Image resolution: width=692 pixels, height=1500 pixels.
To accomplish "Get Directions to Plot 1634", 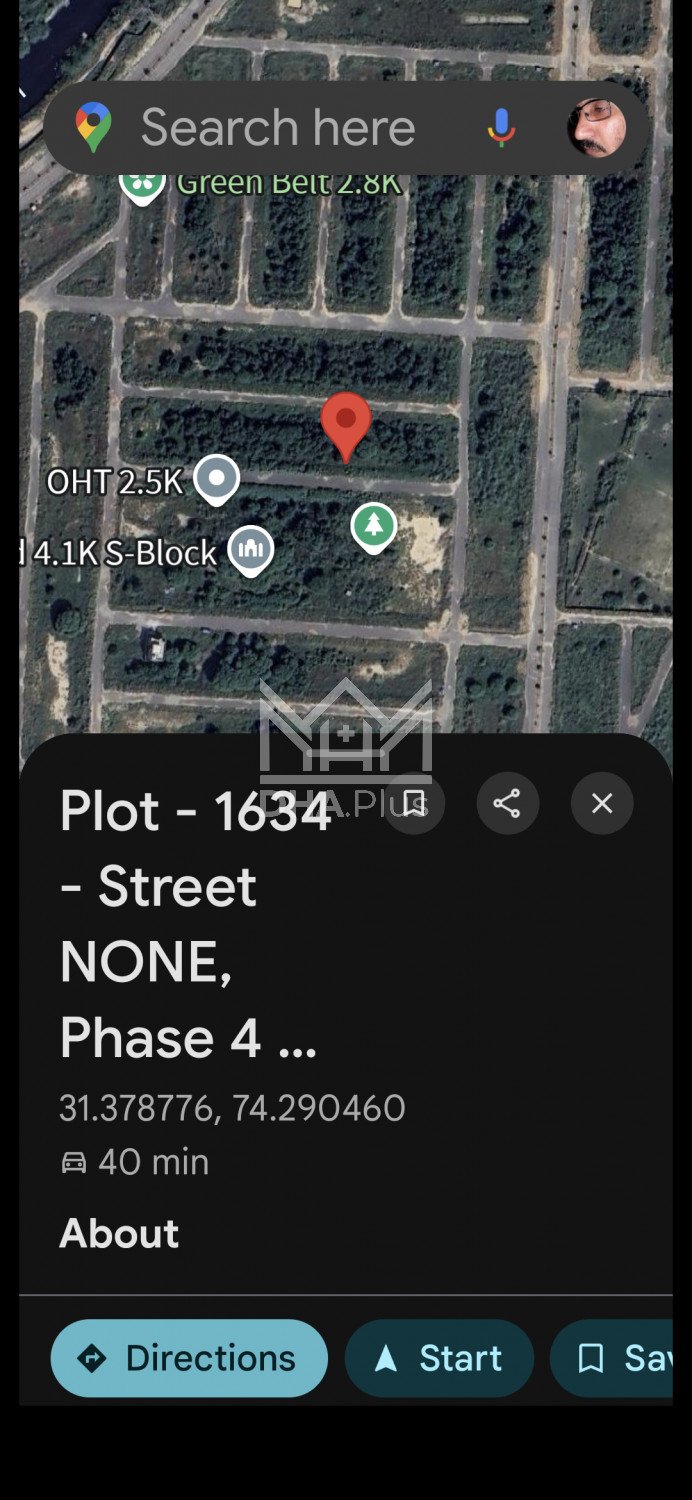I will pyautogui.click(x=189, y=1358).
